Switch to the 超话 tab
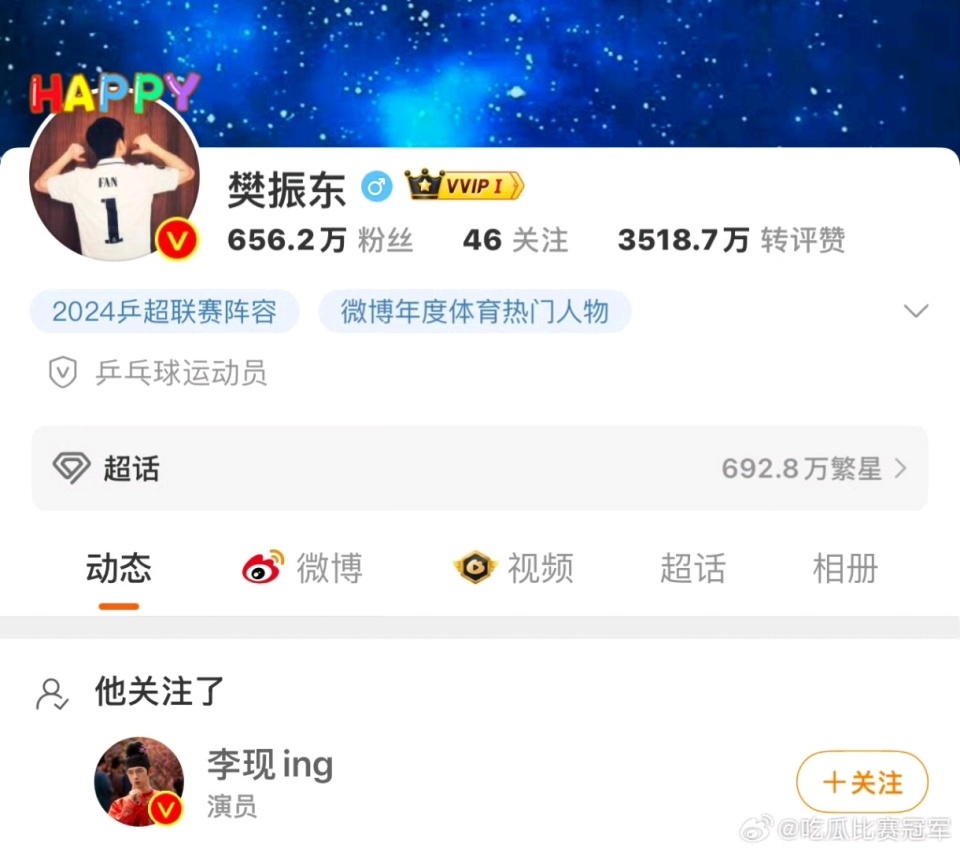 (692, 569)
